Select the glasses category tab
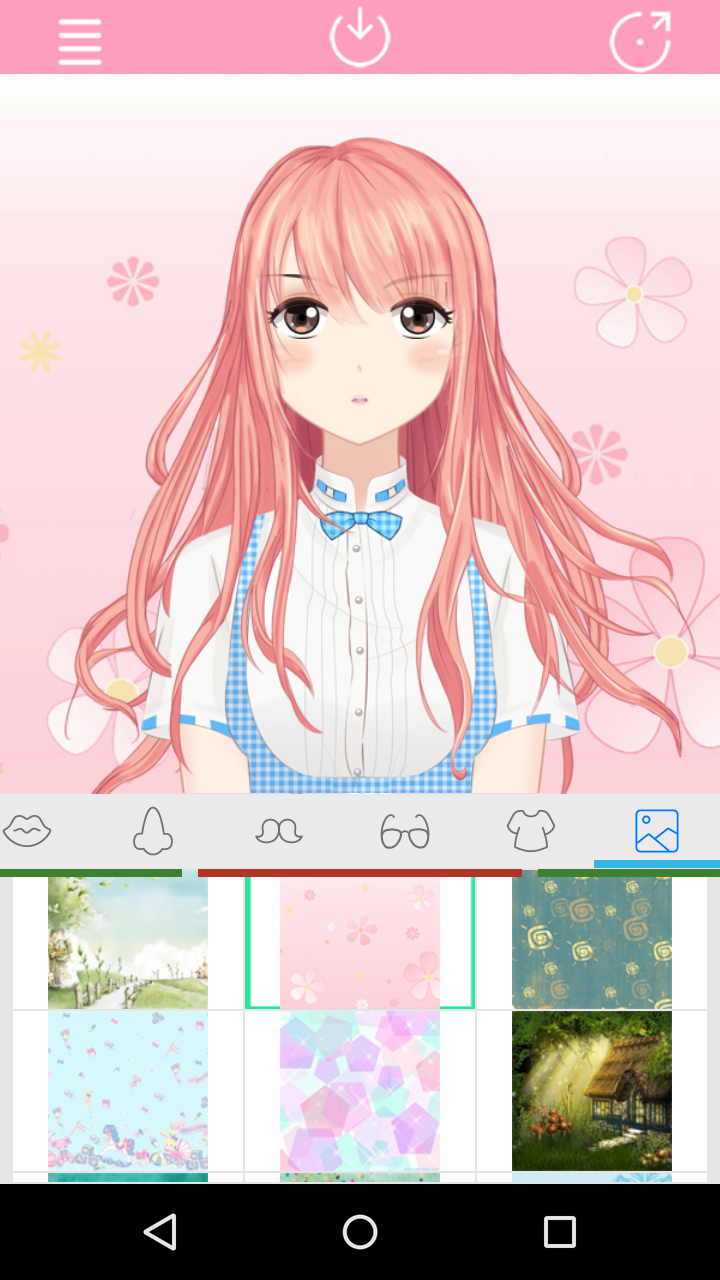This screenshot has height=1280, width=720. [x=405, y=830]
